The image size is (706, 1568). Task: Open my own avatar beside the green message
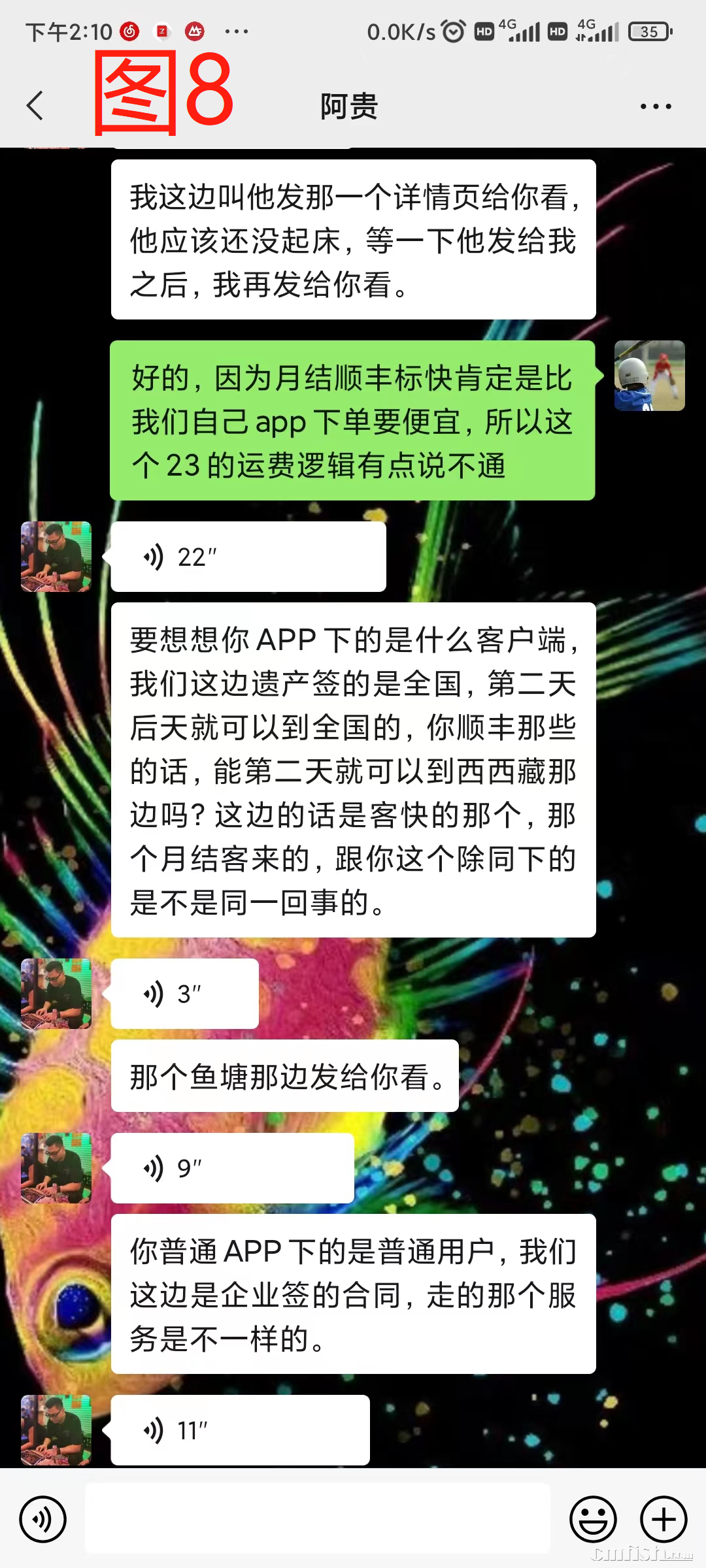[650, 376]
